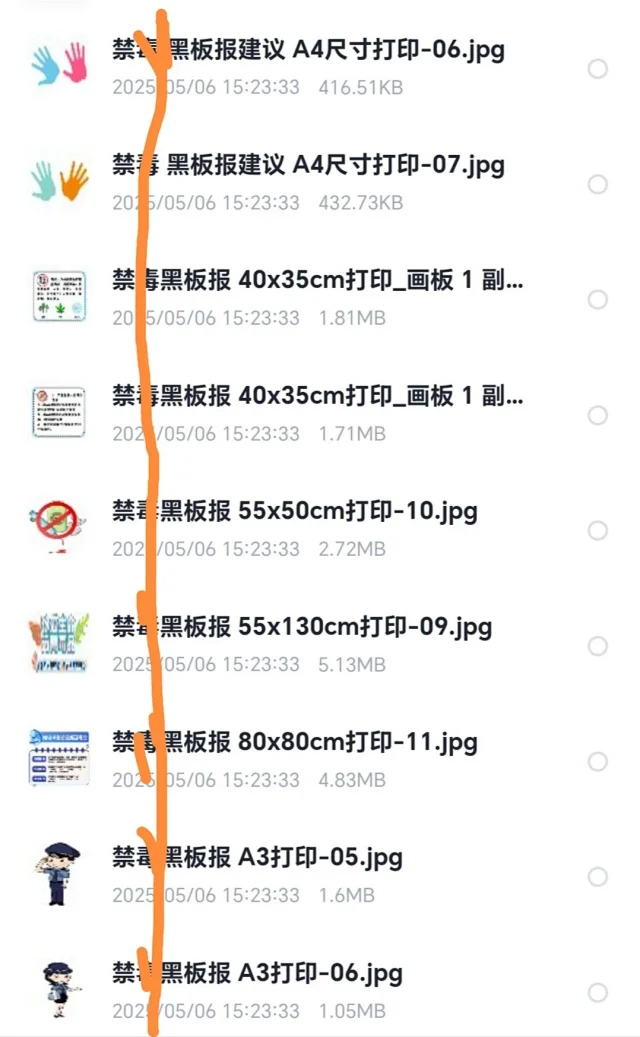Tick the A3打印-06.jpg selection circle
Image resolution: width=640 pixels, height=1037 pixels.
598,992
